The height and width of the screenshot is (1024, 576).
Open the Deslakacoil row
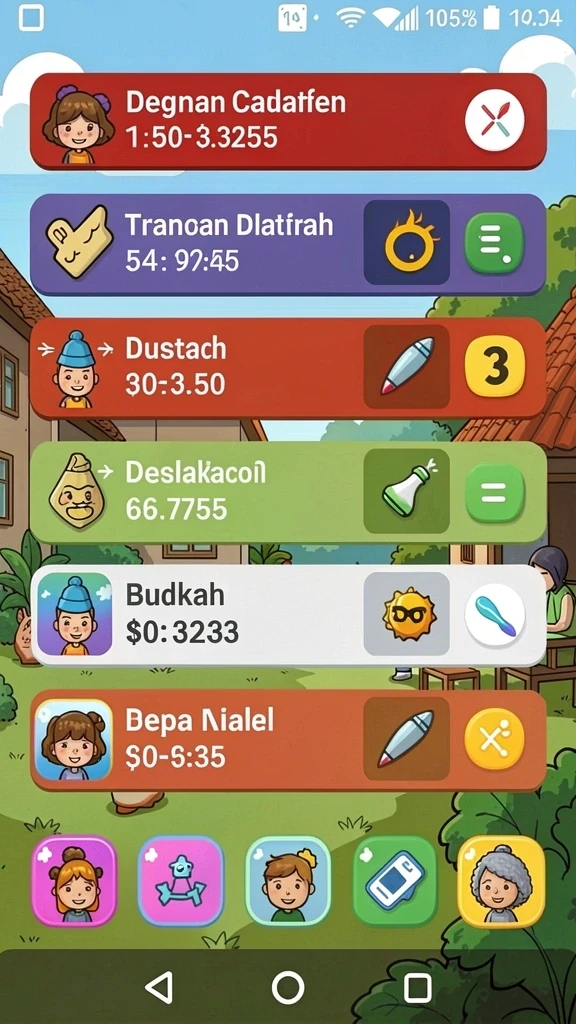coord(288,492)
